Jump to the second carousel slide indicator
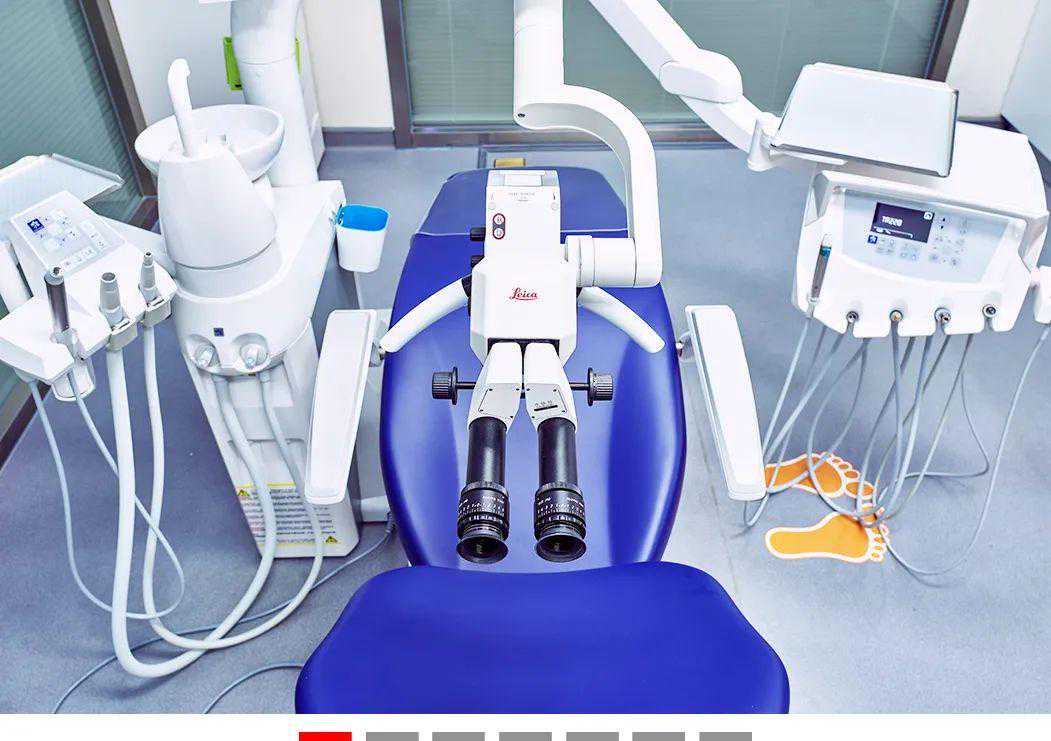The width and height of the screenshot is (1051, 741). coord(392,736)
